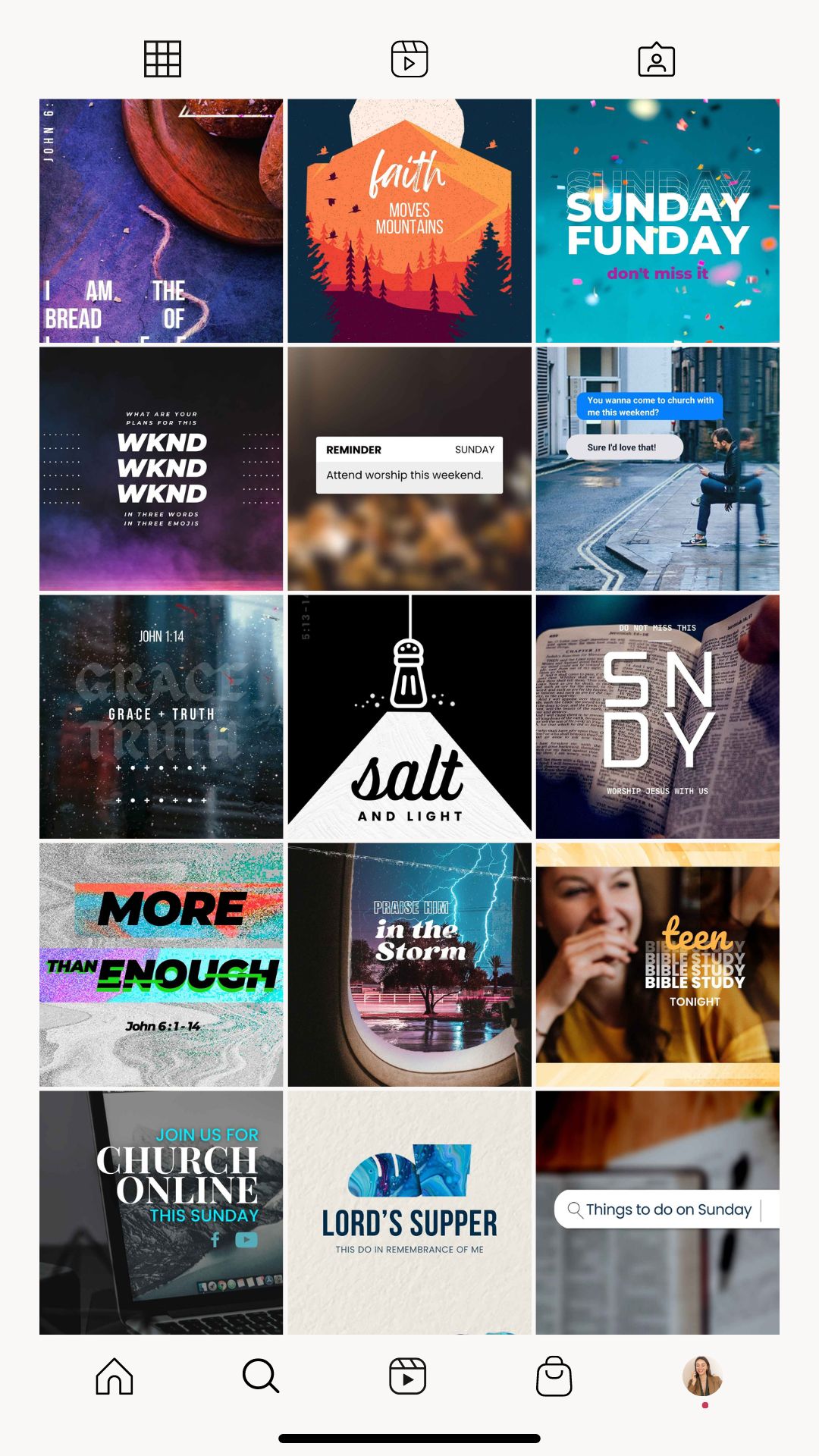
Task: Open the shop bag tab
Action: (x=554, y=1376)
